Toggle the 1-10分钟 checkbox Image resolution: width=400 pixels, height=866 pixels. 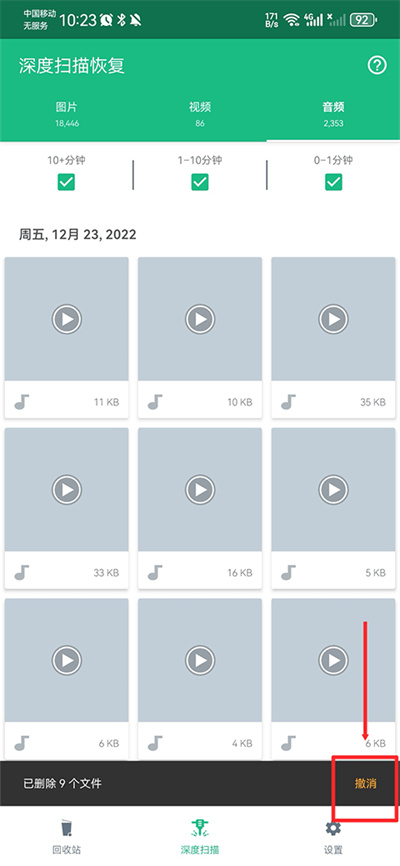tap(199, 182)
